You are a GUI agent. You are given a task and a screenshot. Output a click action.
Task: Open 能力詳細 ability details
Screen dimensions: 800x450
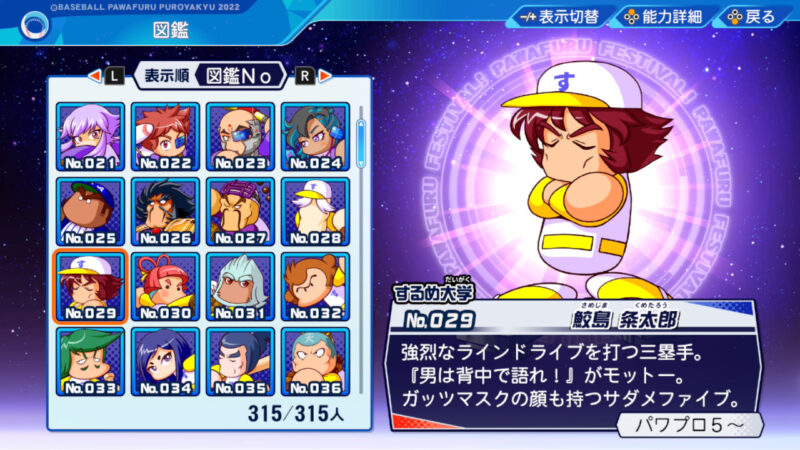click(x=660, y=17)
